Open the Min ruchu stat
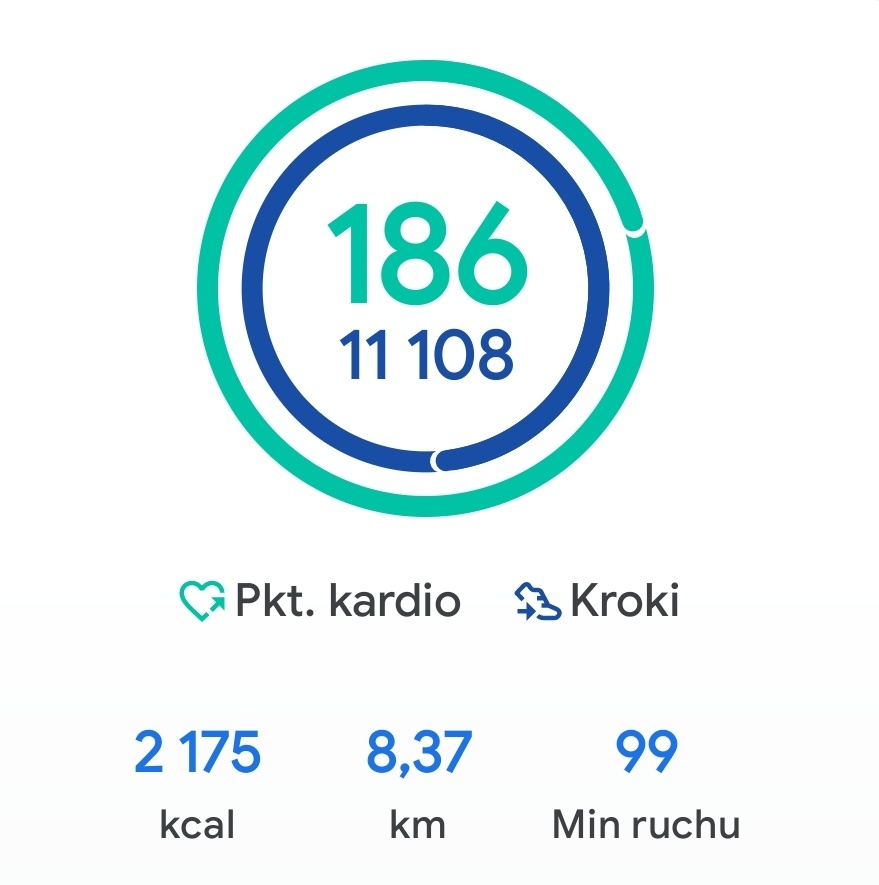Image resolution: width=879 pixels, height=885 pixels. (x=646, y=783)
